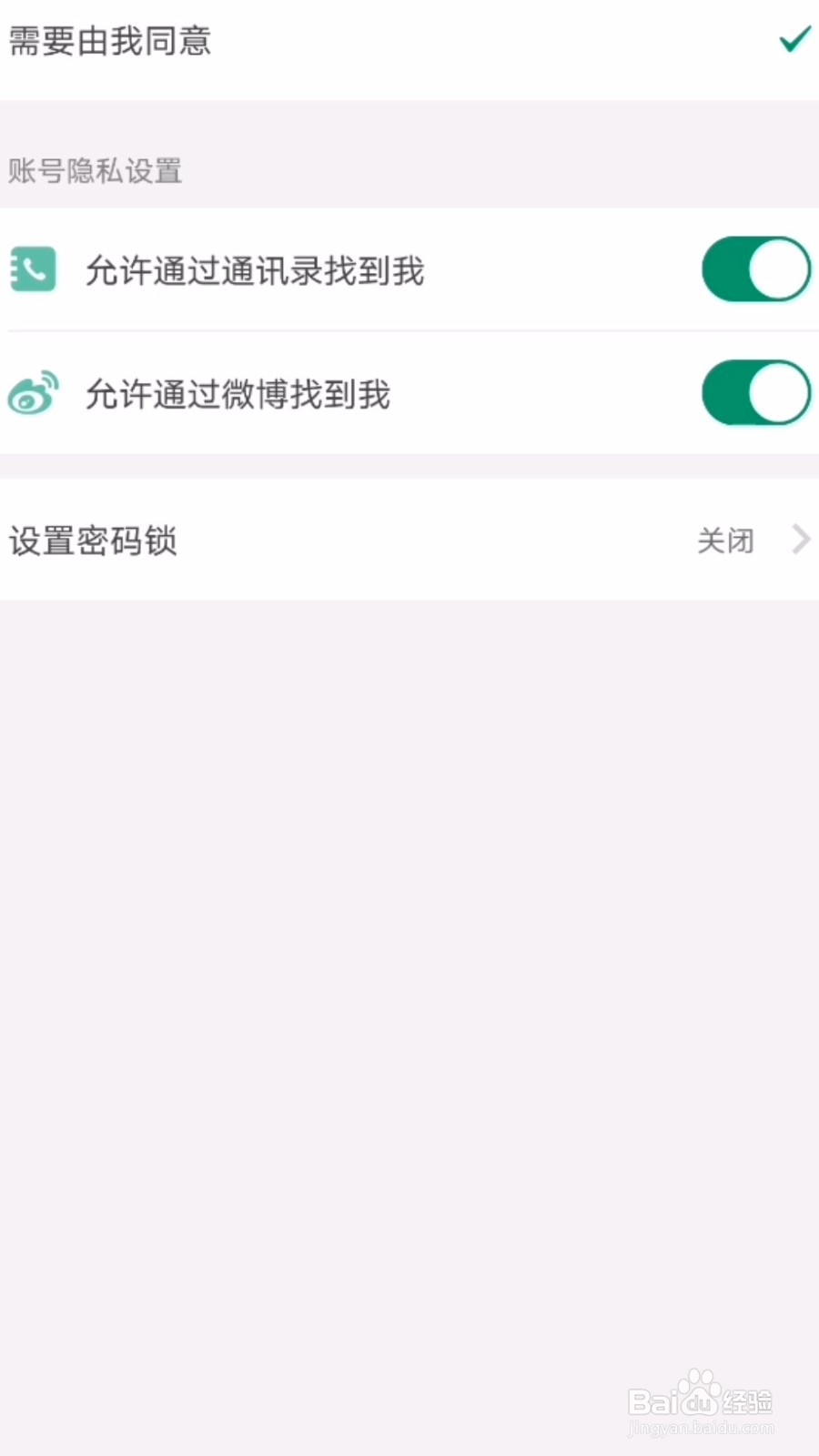819x1456 pixels.
Task: Click the 账号隐私设置 section header
Action: pos(96,171)
